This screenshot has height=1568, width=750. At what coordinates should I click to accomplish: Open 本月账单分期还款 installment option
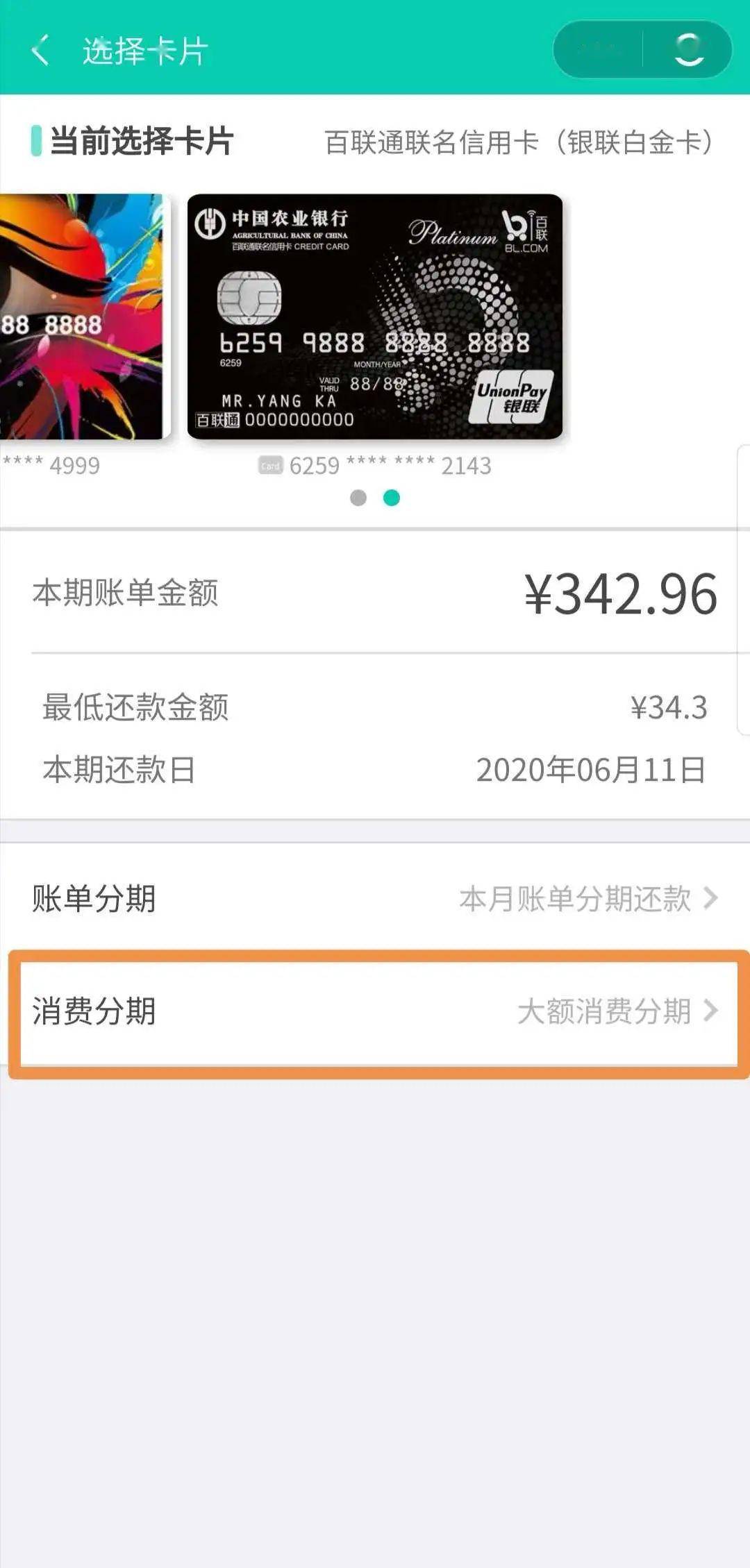coord(580,900)
